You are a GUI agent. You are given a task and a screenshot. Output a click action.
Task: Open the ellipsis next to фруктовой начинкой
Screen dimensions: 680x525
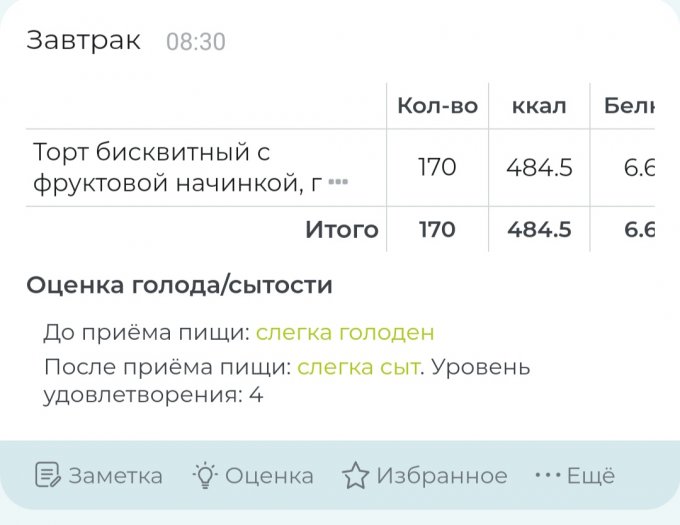339,182
